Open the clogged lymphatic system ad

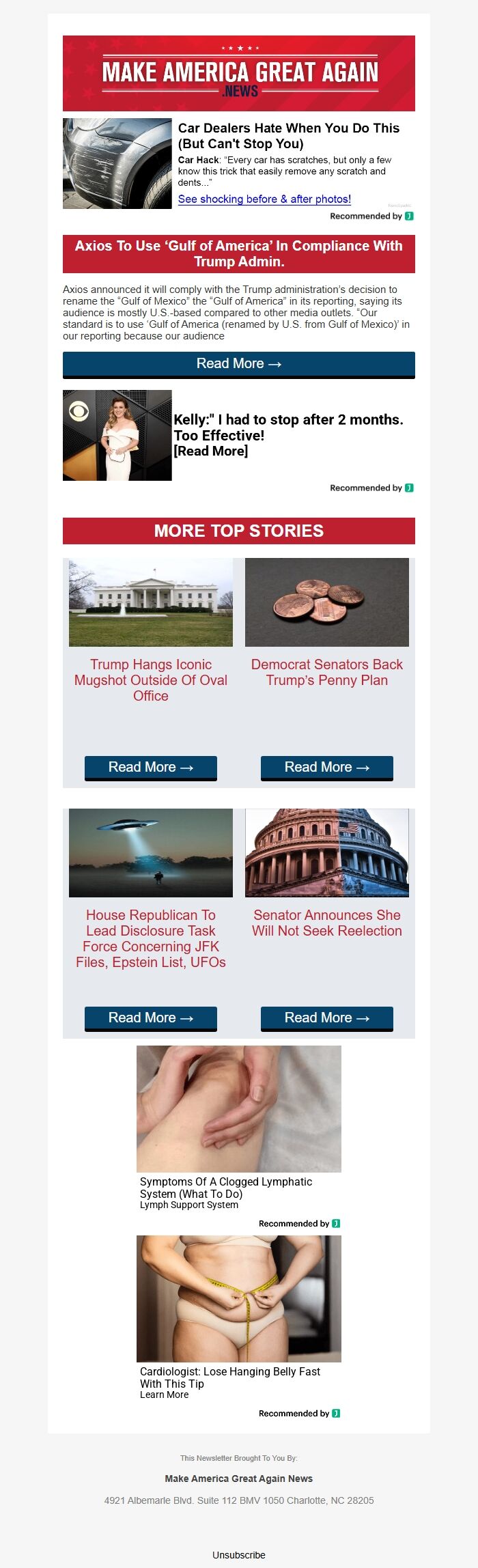(x=226, y=1187)
